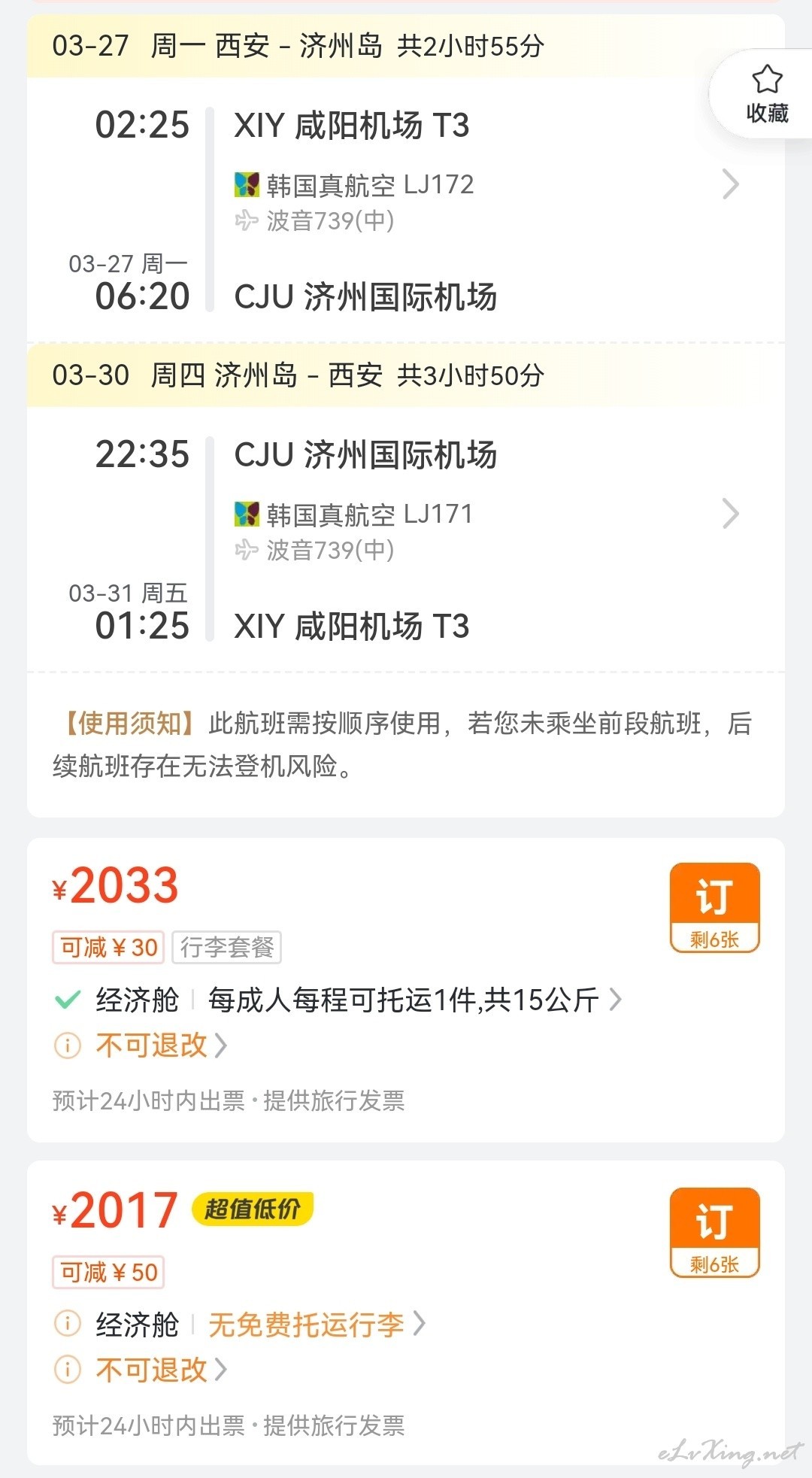812x1478 pixels.
Task: Tap the 可减¥50 discount tag
Action: coord(108,1272)
